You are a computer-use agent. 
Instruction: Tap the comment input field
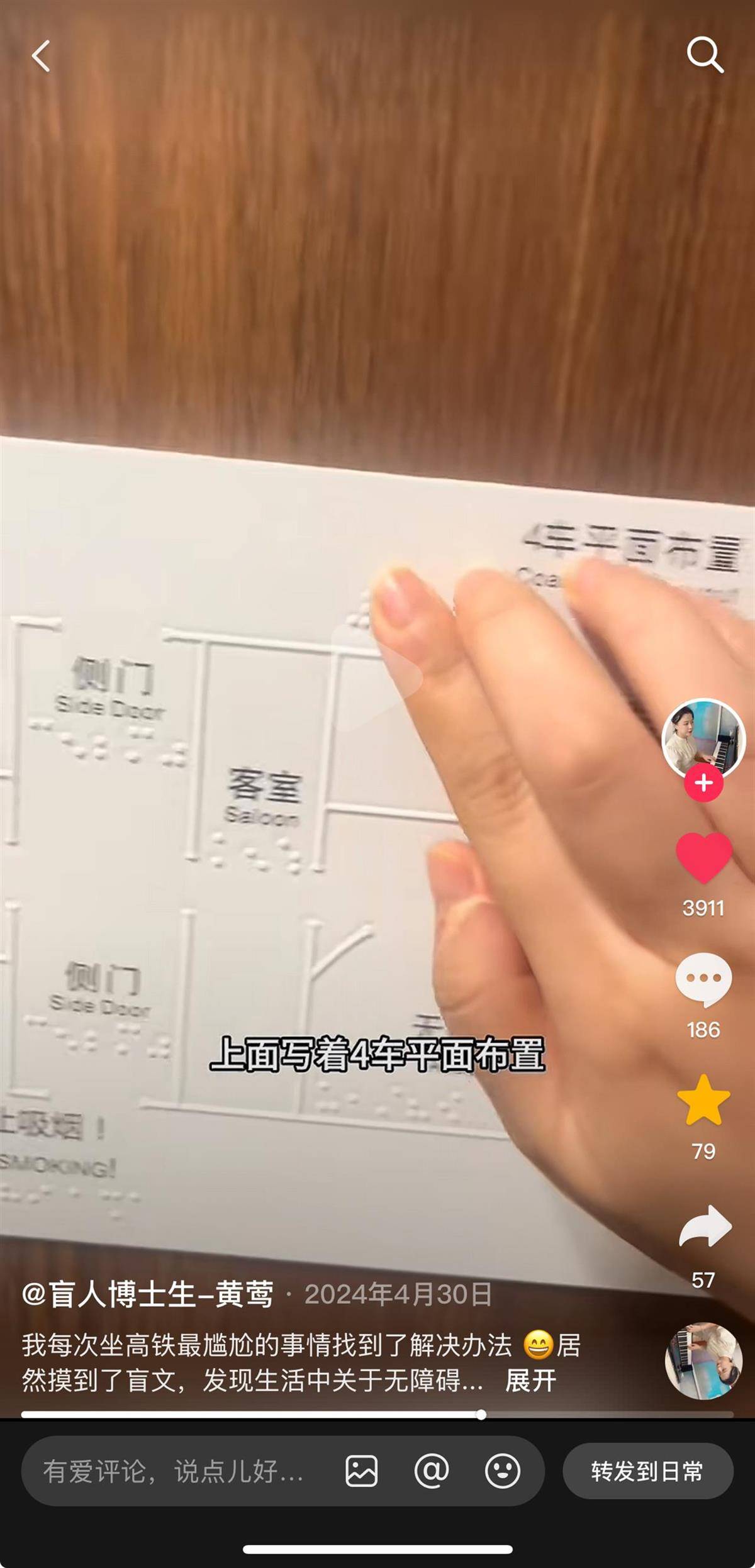pos(173,1472)
